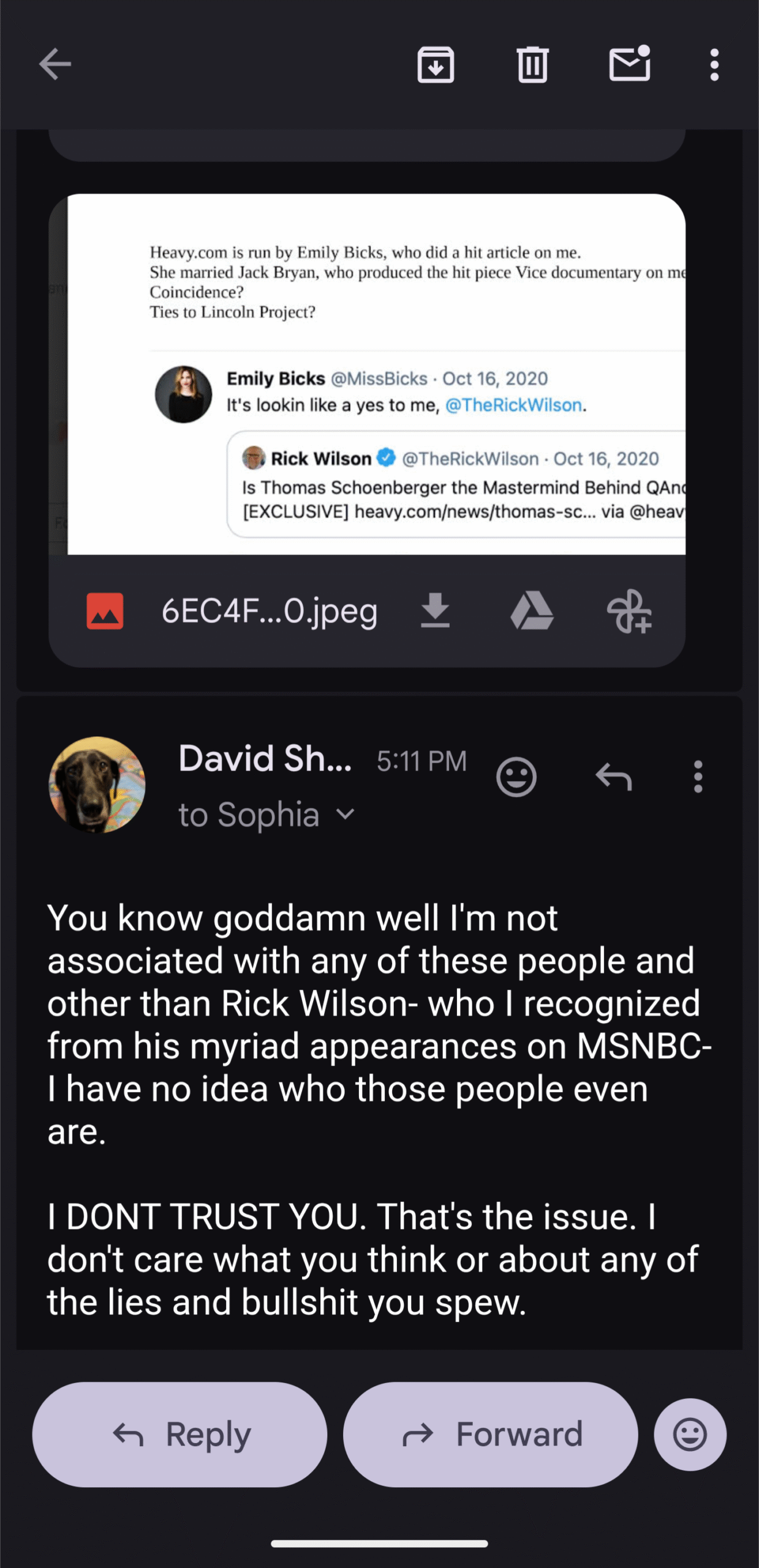
Task: Add the attachment to Google Photos
Action: tap(629, 611)
